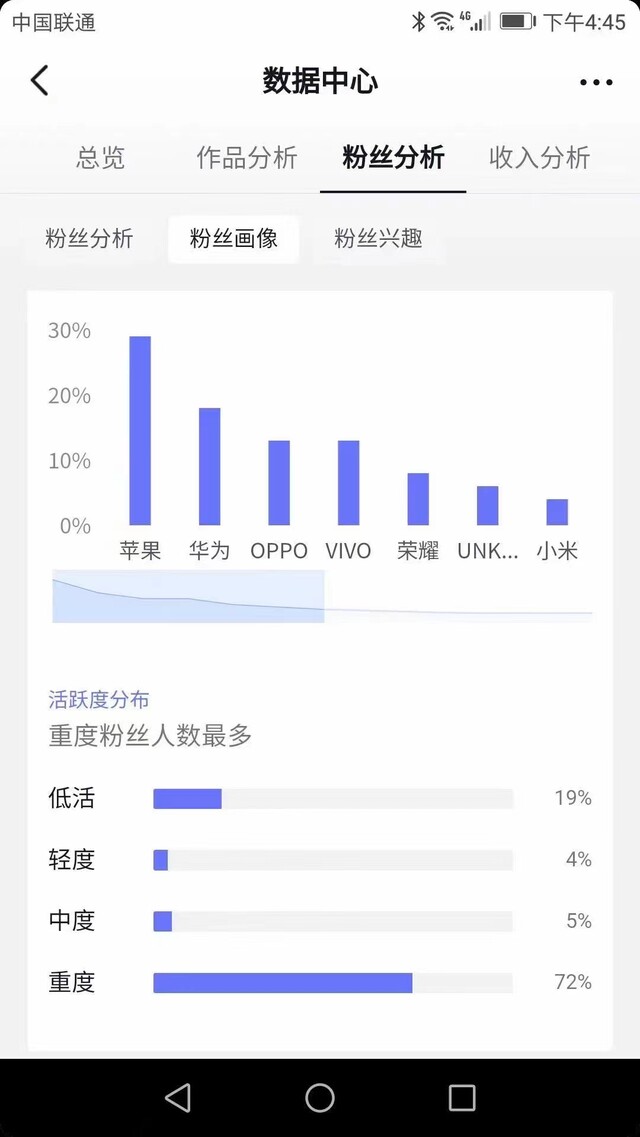Switch to the 总览 tab

pos(101,157)
